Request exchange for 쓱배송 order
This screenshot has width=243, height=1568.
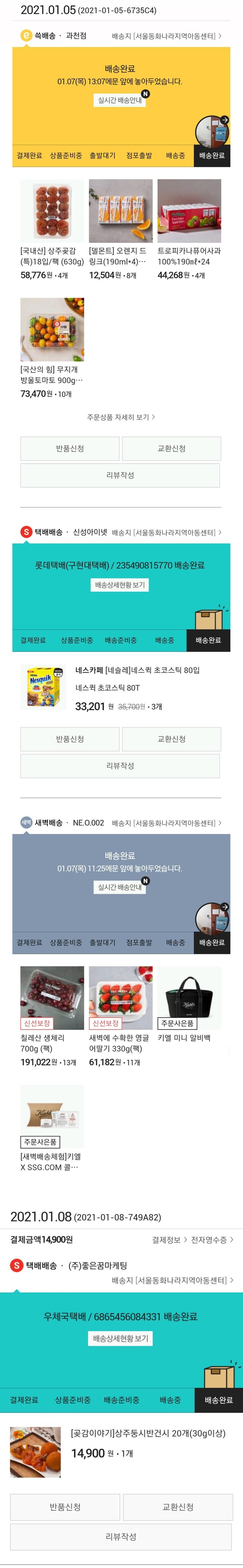[171, 449]
